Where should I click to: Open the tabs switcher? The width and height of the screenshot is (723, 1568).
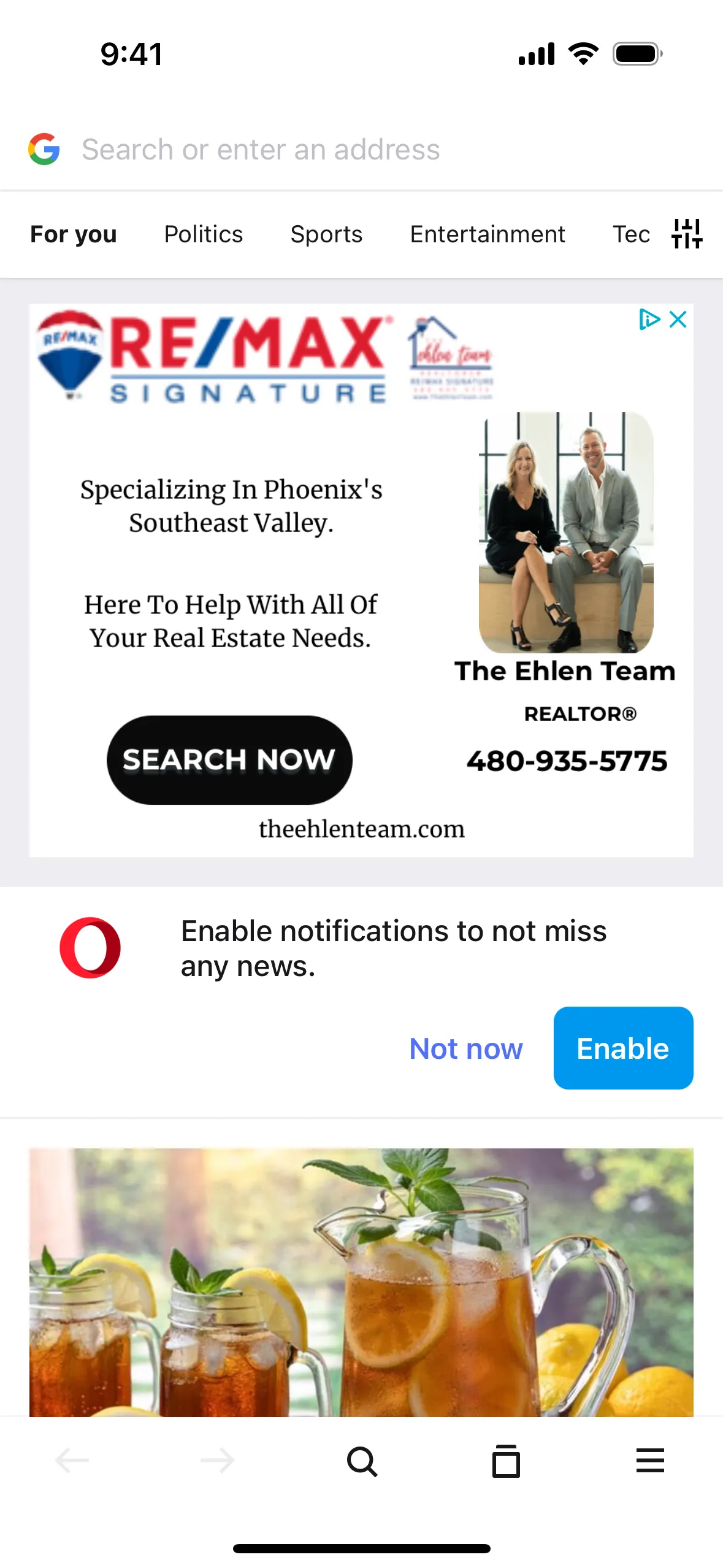[x=506, y=1461]
